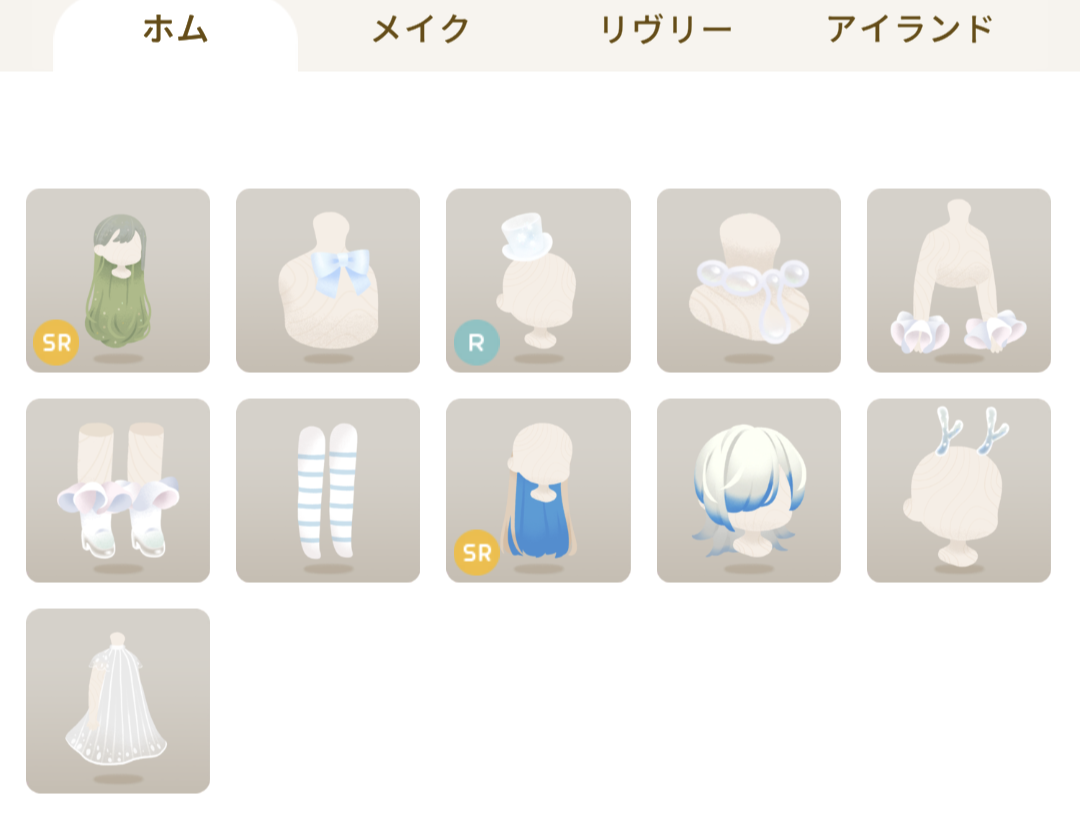Select the frilly wrist cuffs item
Image resolution: width=1080 pixels, height=825 pixels.
click(958, 280)
